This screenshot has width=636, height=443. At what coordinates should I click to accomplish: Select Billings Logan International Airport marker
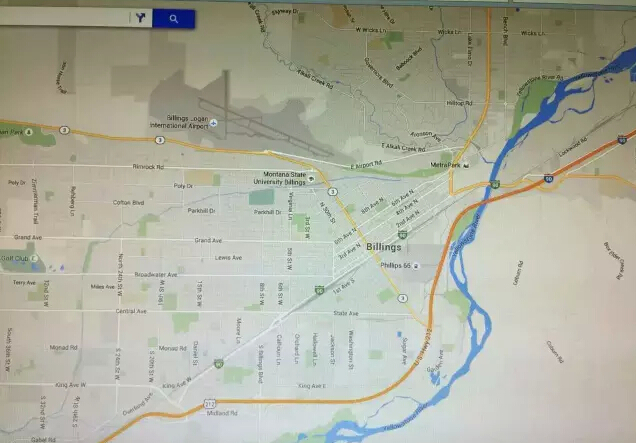212,123
